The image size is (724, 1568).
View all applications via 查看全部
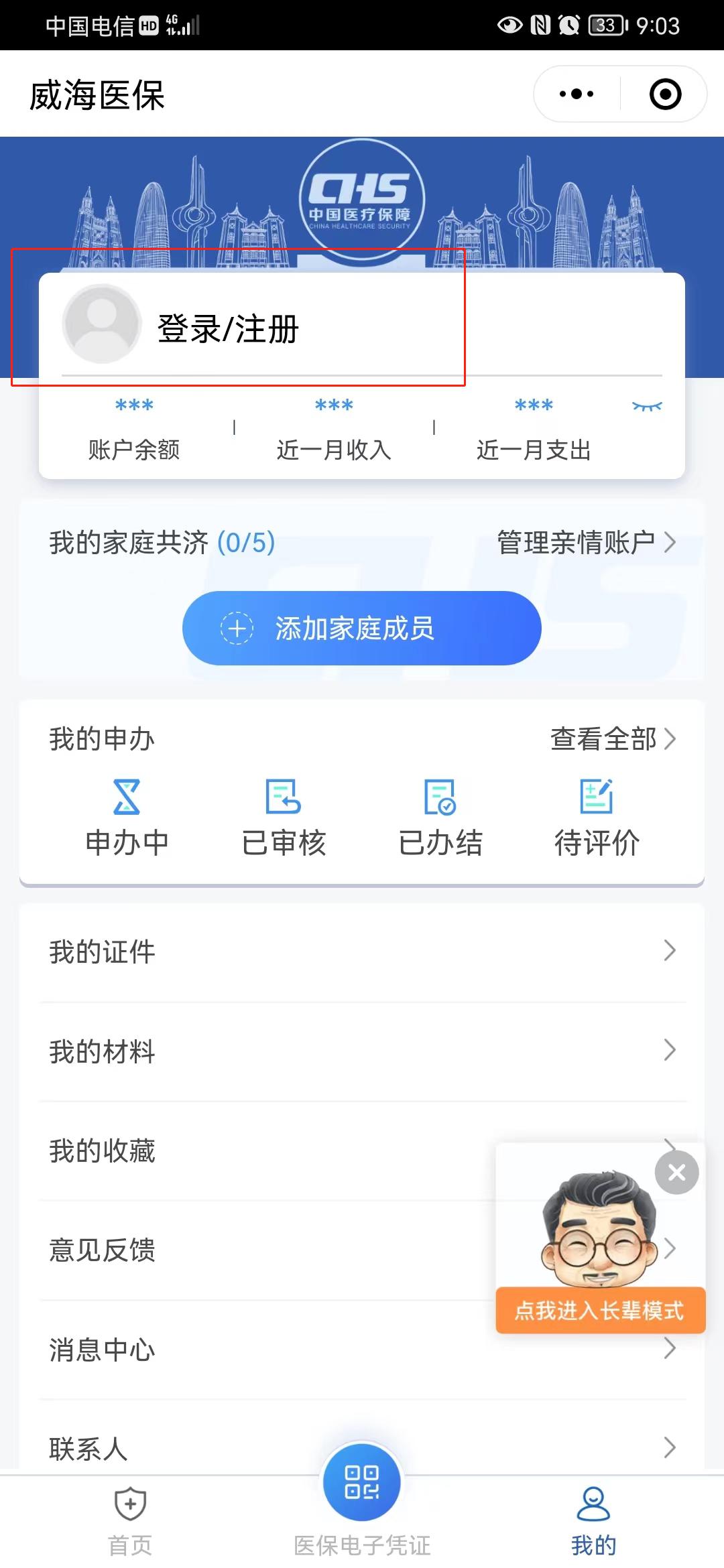(612, 739)
